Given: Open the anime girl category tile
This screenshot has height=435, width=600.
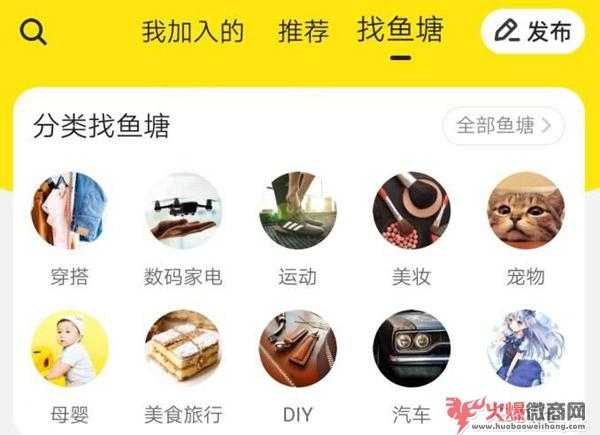Looking at the screenshot, I should [x=525, y=350].
